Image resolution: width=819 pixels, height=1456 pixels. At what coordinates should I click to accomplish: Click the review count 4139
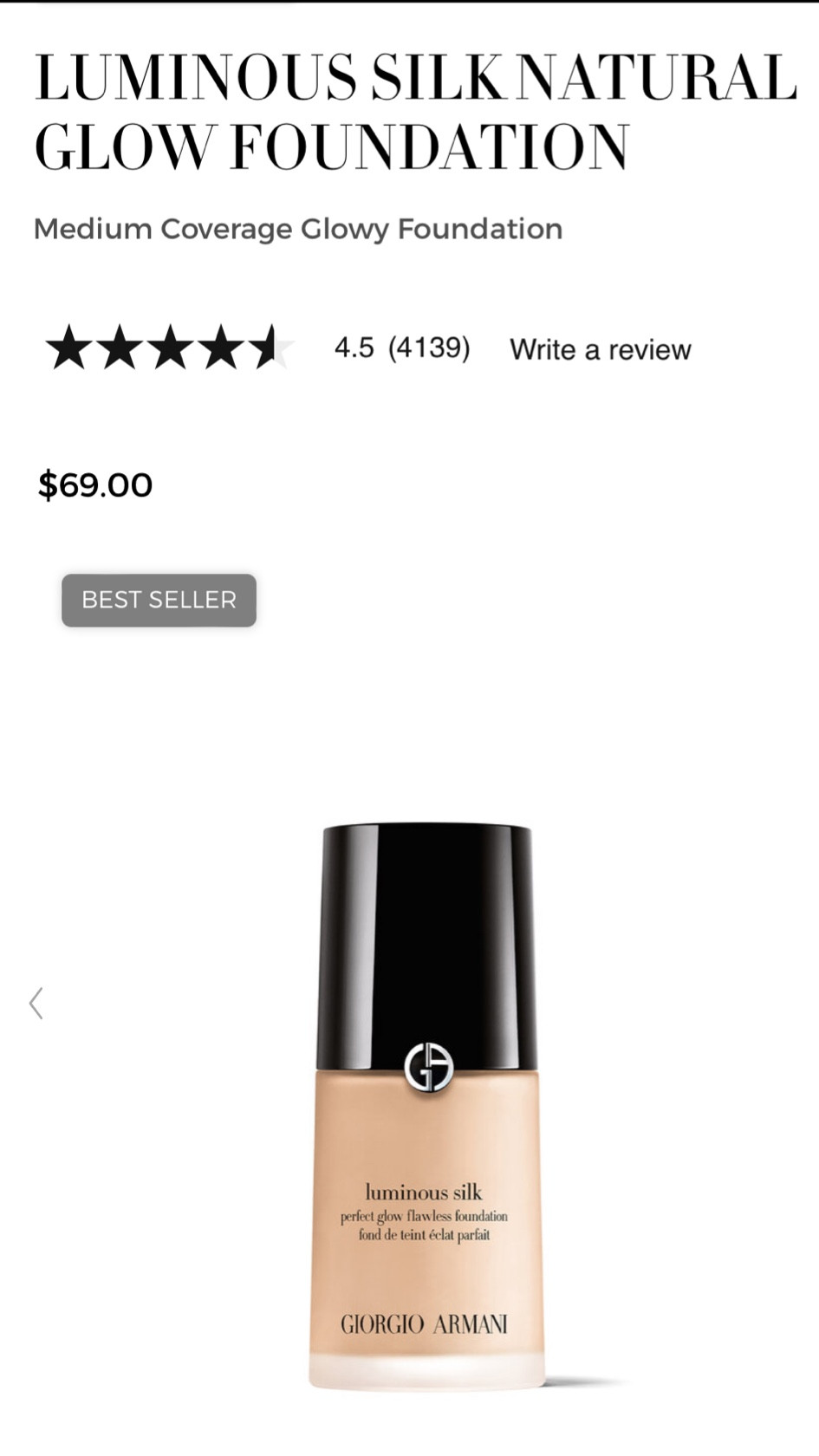(429, 348)
